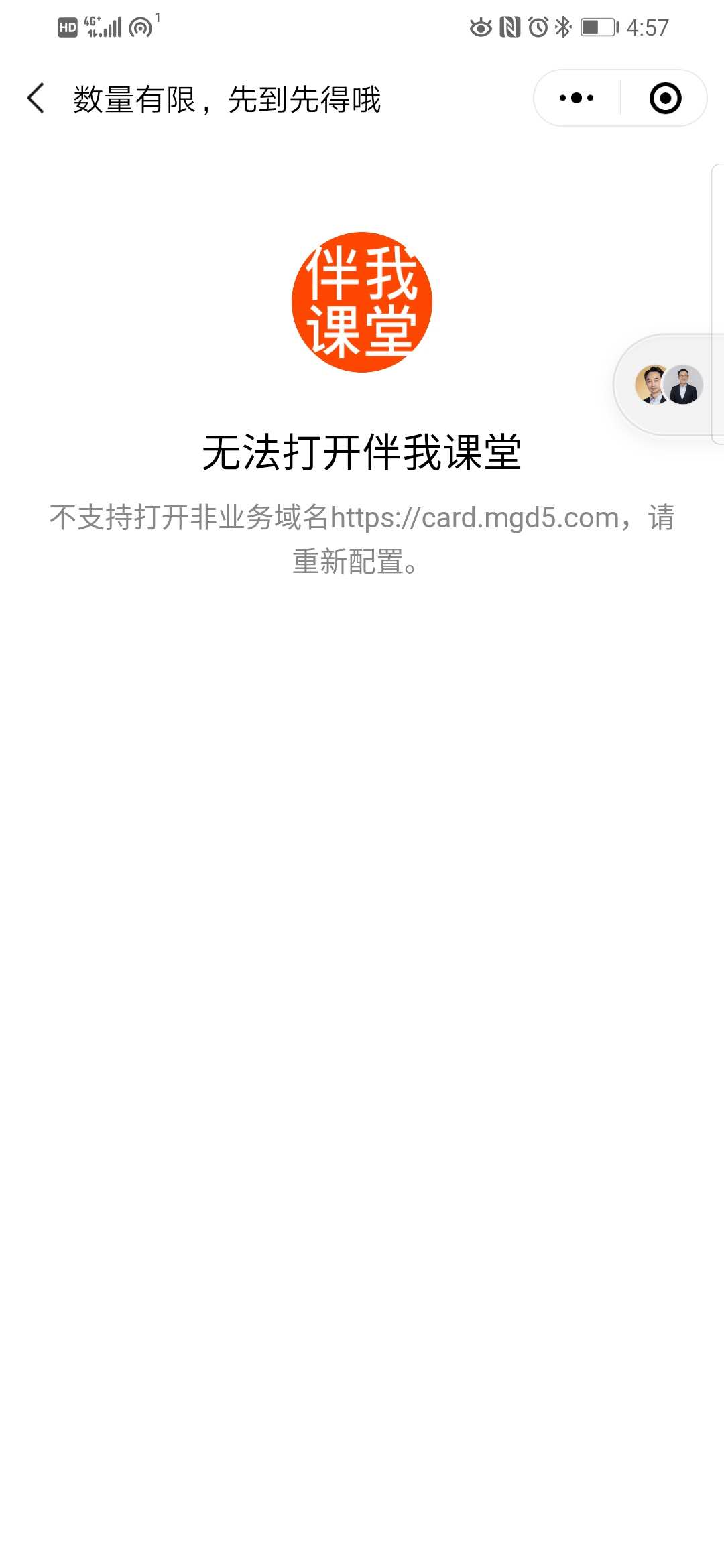
Task: Open the floating avatars bubble
Action: 668,385
